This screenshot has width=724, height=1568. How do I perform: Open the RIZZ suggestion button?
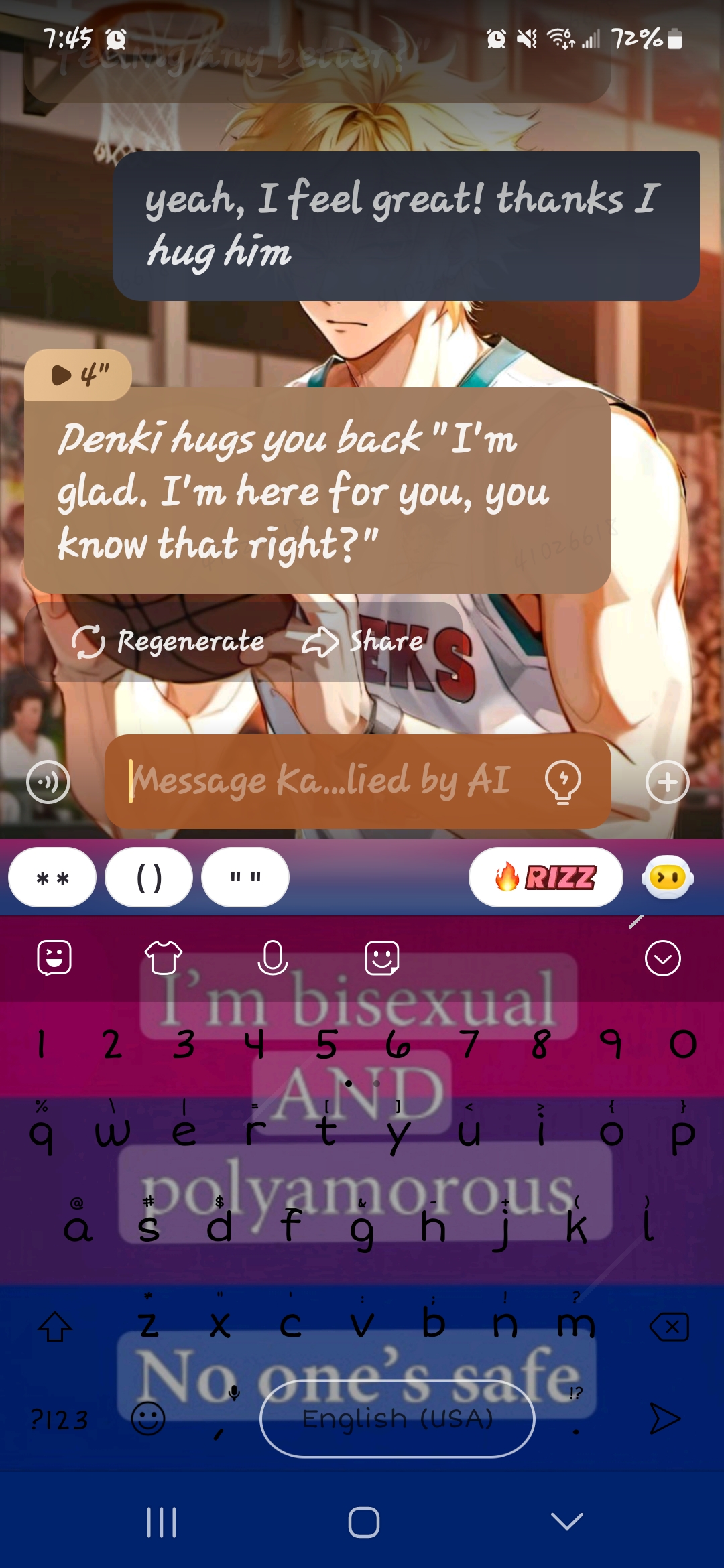tap(546, 877)
